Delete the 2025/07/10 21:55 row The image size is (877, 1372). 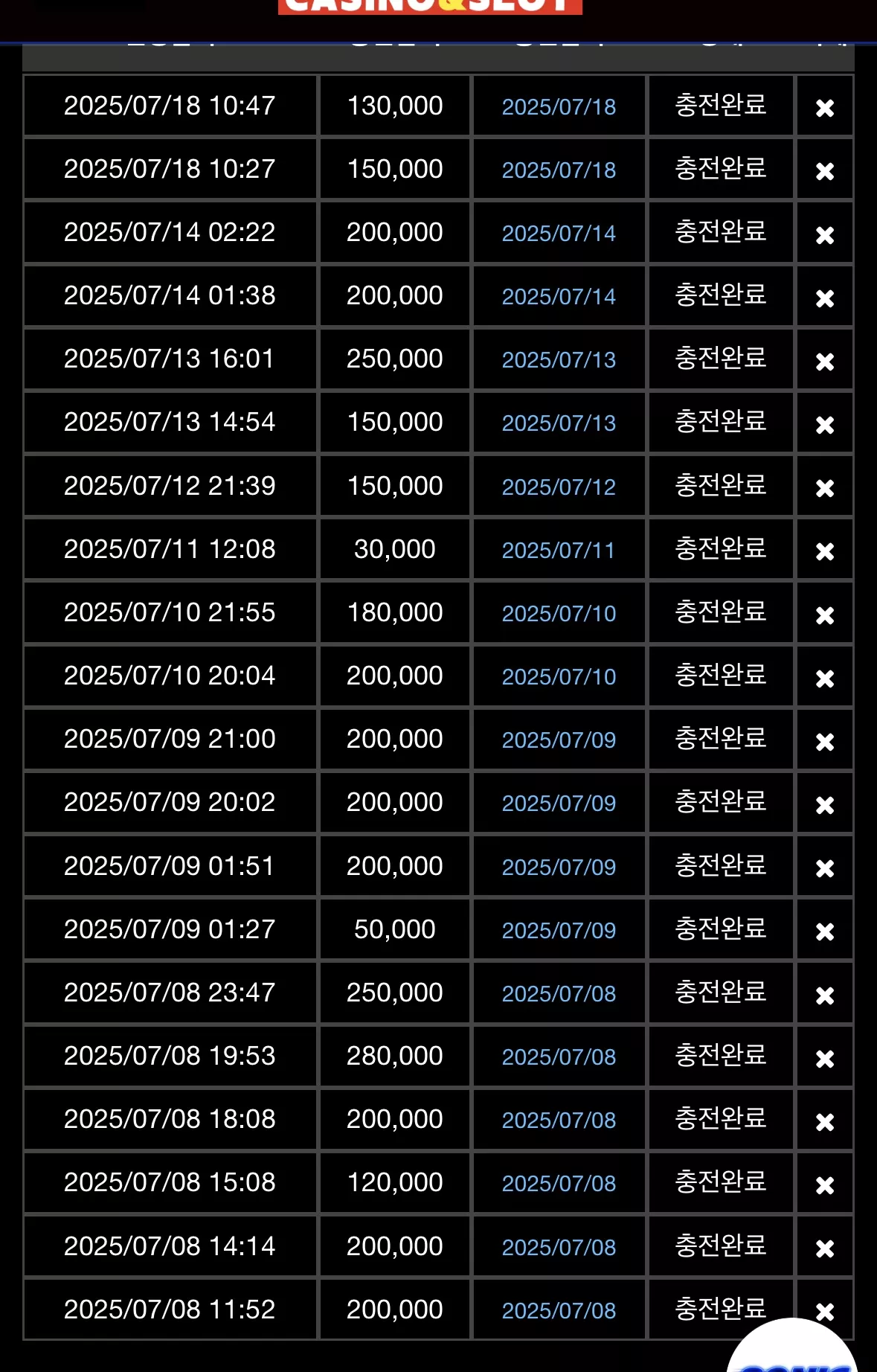pos(824,615)
